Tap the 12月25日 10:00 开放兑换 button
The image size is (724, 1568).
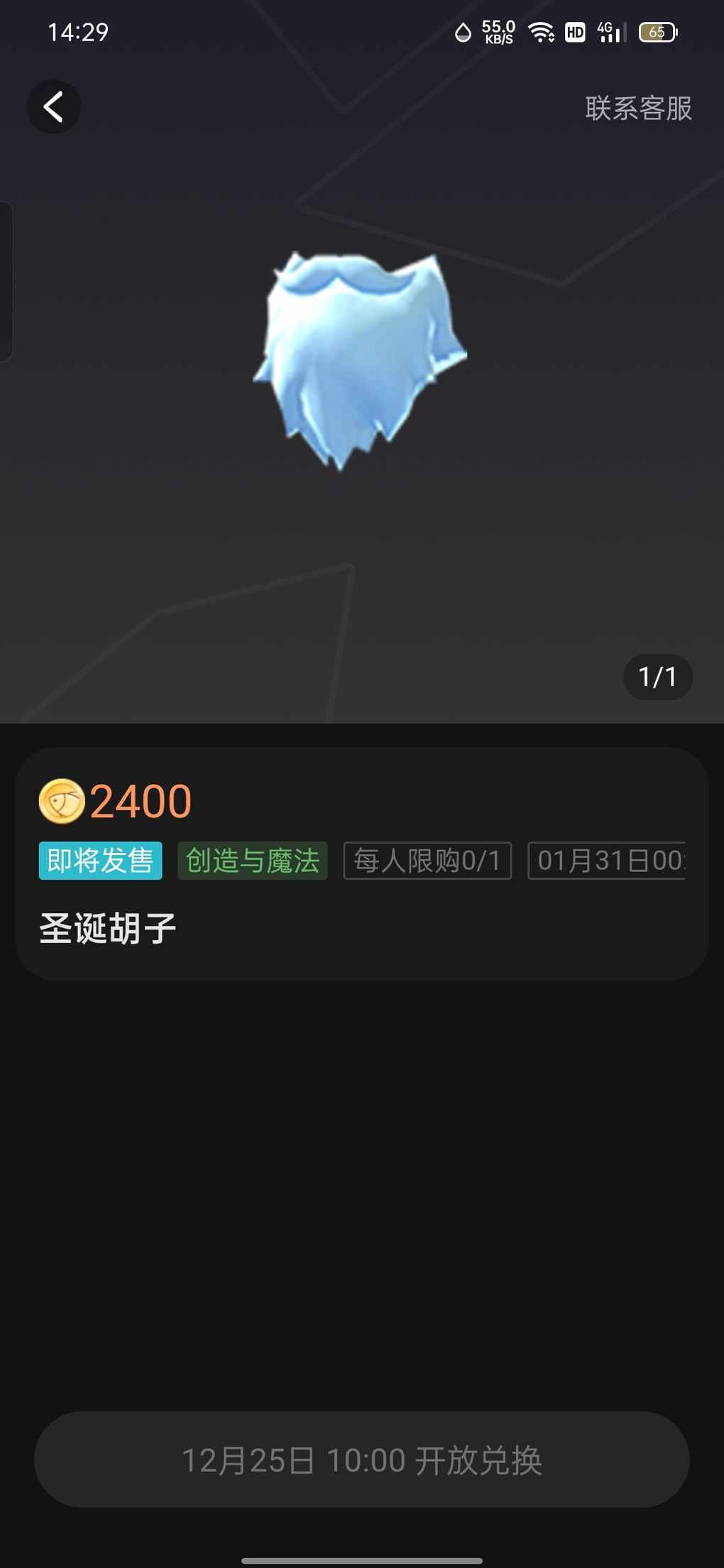pos(362,1460)
